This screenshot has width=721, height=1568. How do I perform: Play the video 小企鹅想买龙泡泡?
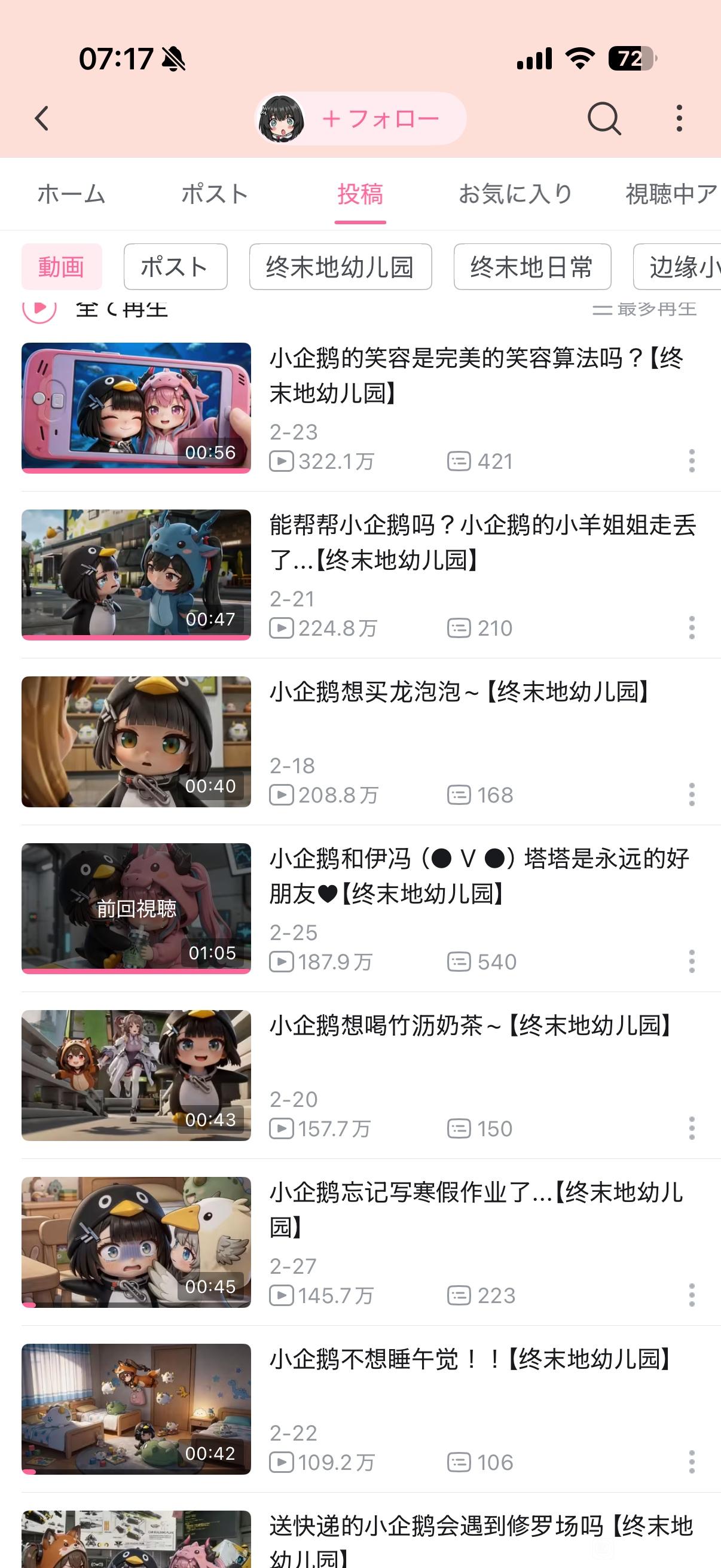click(136, 742)
